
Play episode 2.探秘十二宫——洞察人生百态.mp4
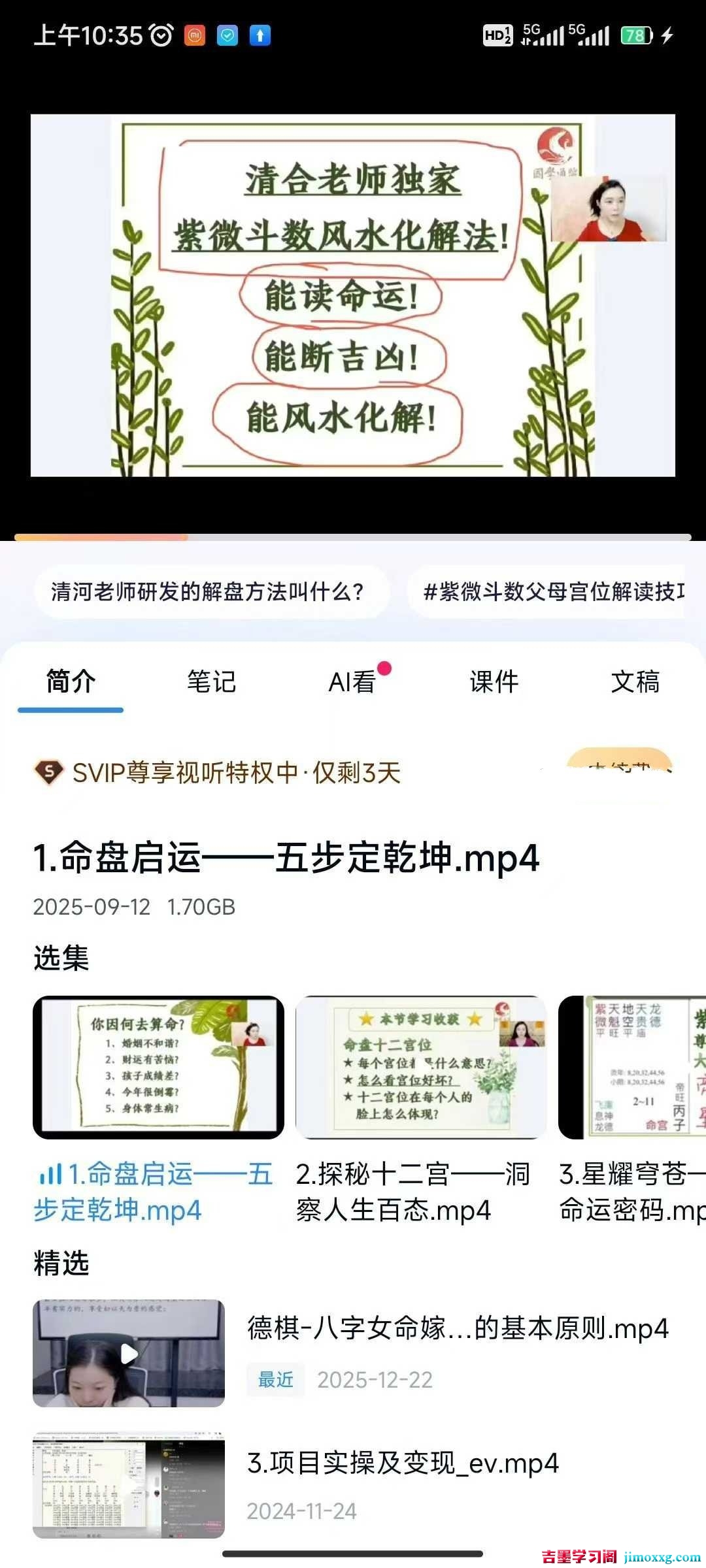tap(421, 1068)
